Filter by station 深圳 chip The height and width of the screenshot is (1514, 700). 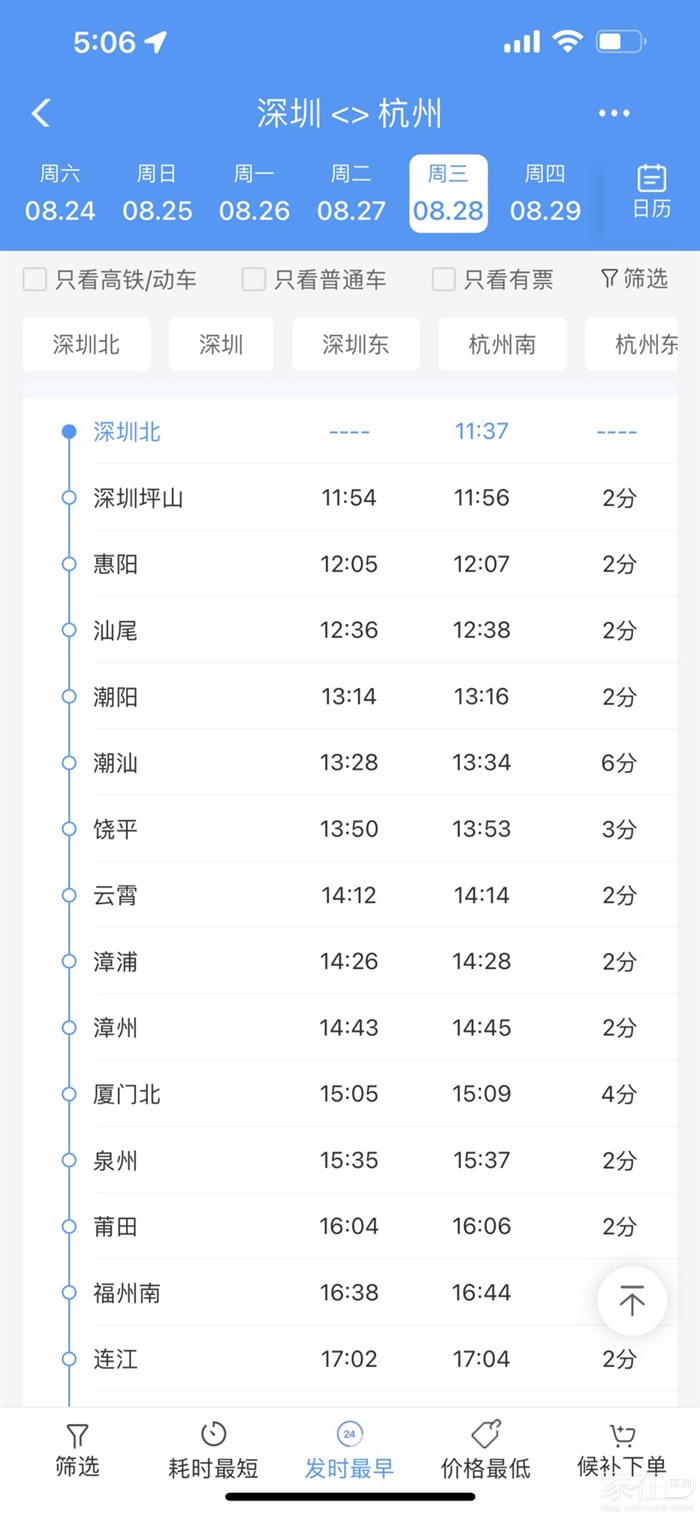coord(221,345)
